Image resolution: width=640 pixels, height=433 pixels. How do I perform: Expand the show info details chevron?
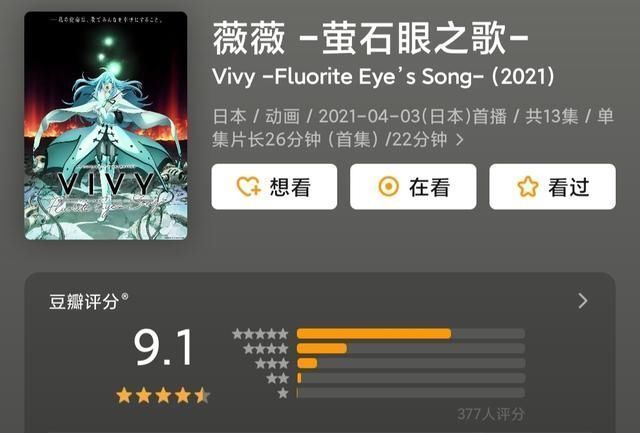pos(459,141)
